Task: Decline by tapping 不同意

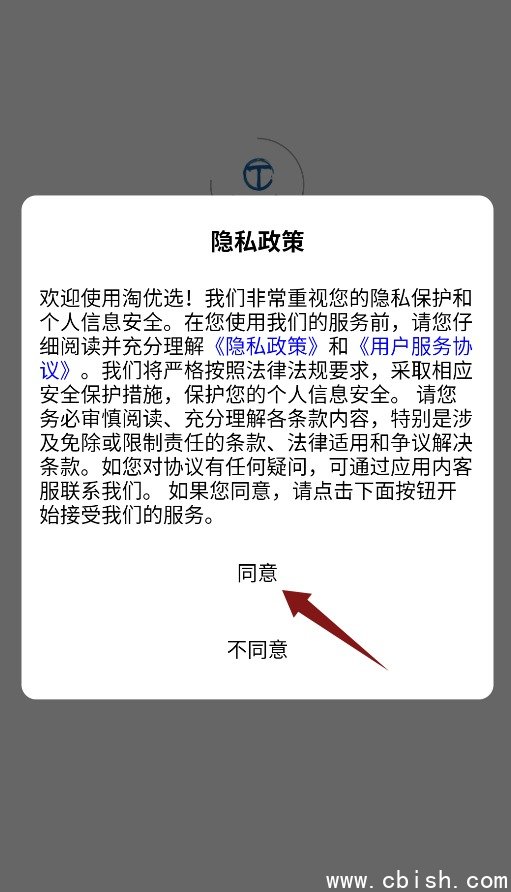Action: click(257, 649)
